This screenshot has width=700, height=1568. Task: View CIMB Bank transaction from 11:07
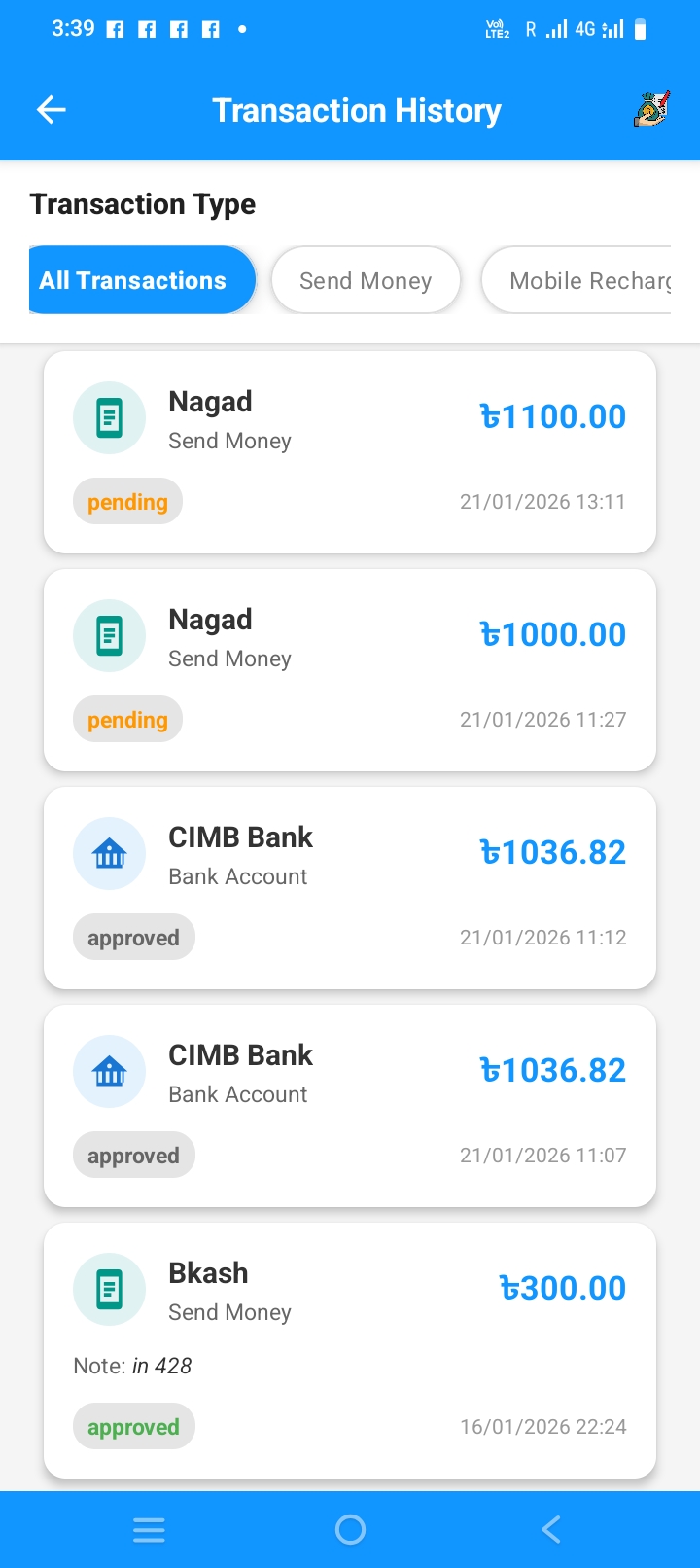(350, 1106)
